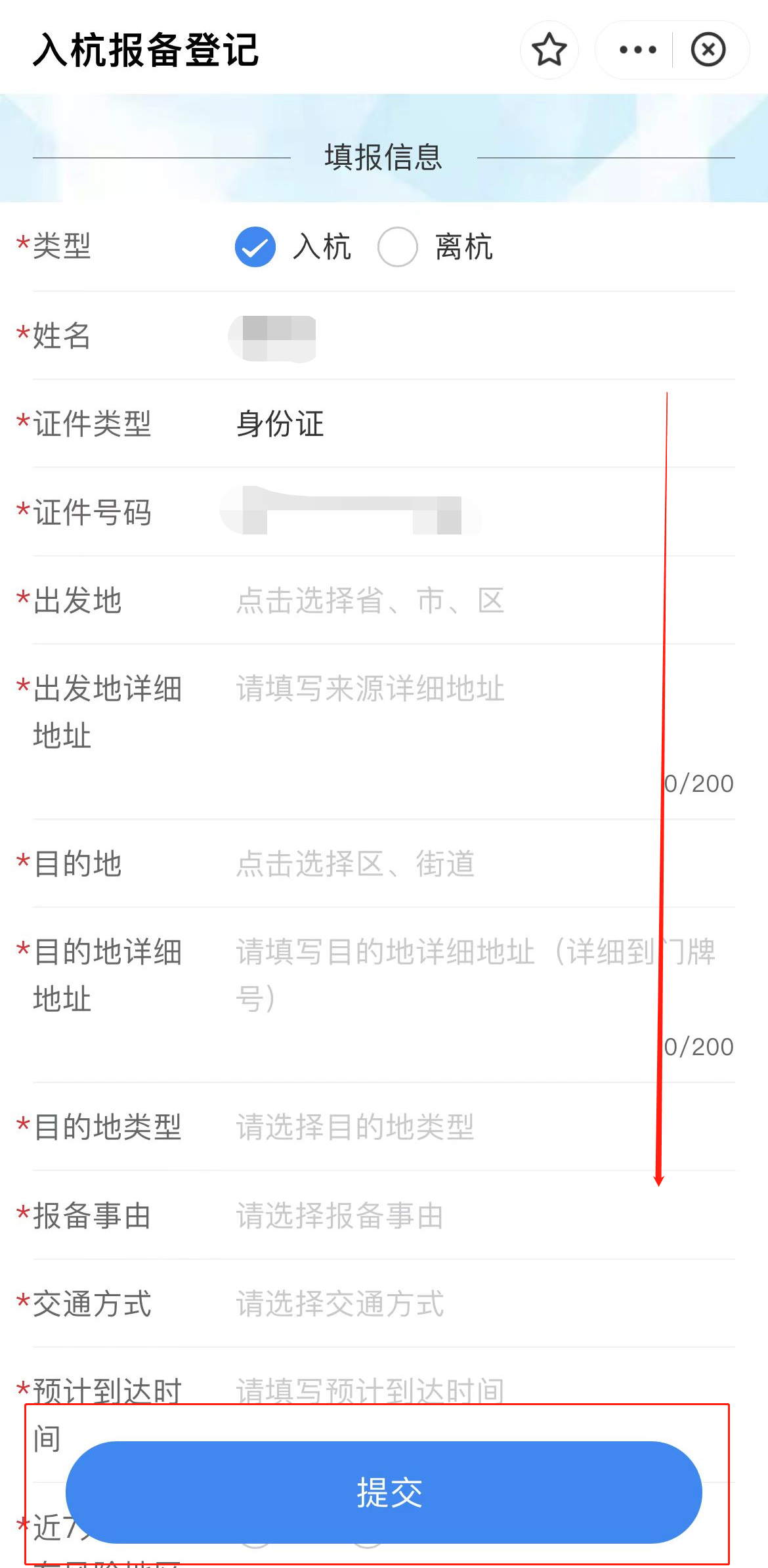The height and width of the screenshot is (1568, 768).
Task: Choose 目的地 district and street
Action: point(355,863)
